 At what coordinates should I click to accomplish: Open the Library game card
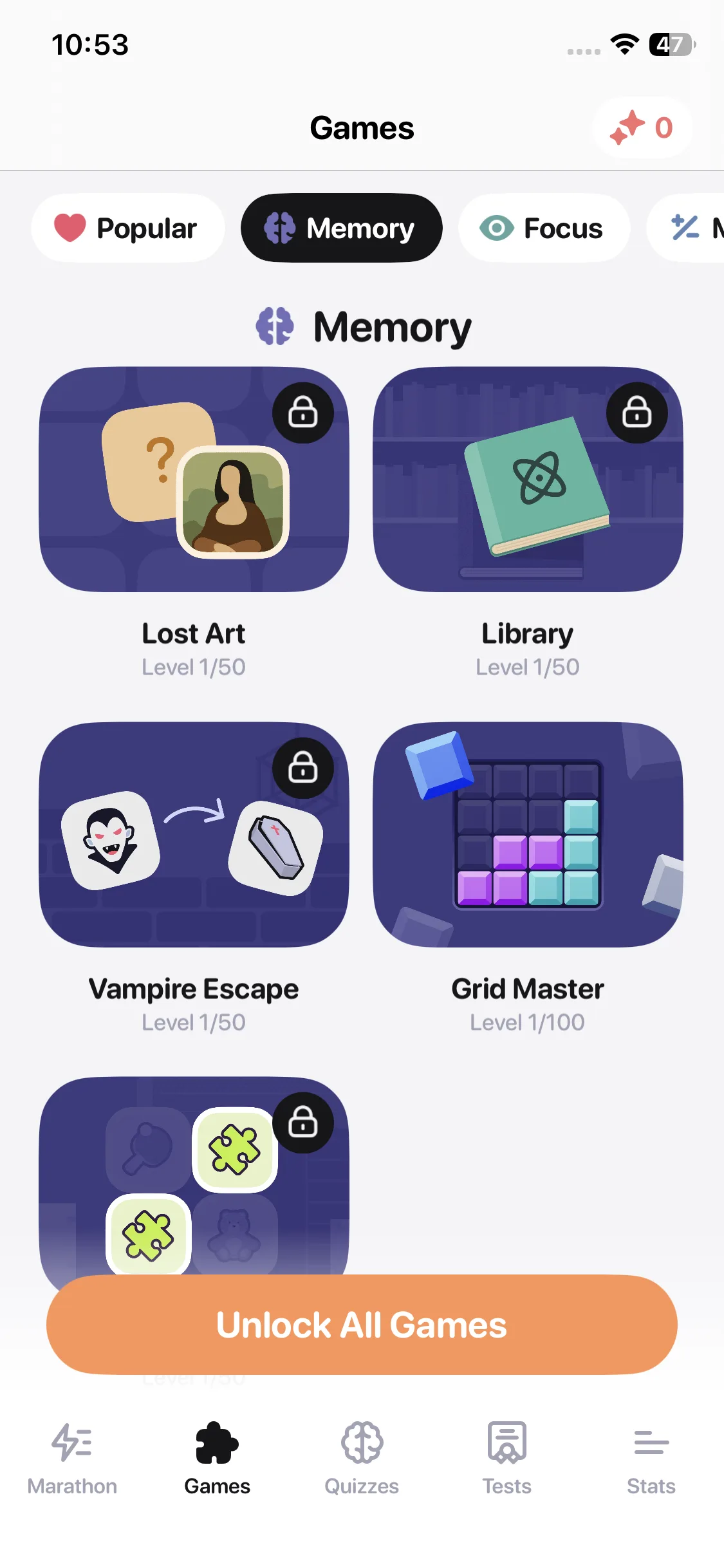tap(528, 480)
